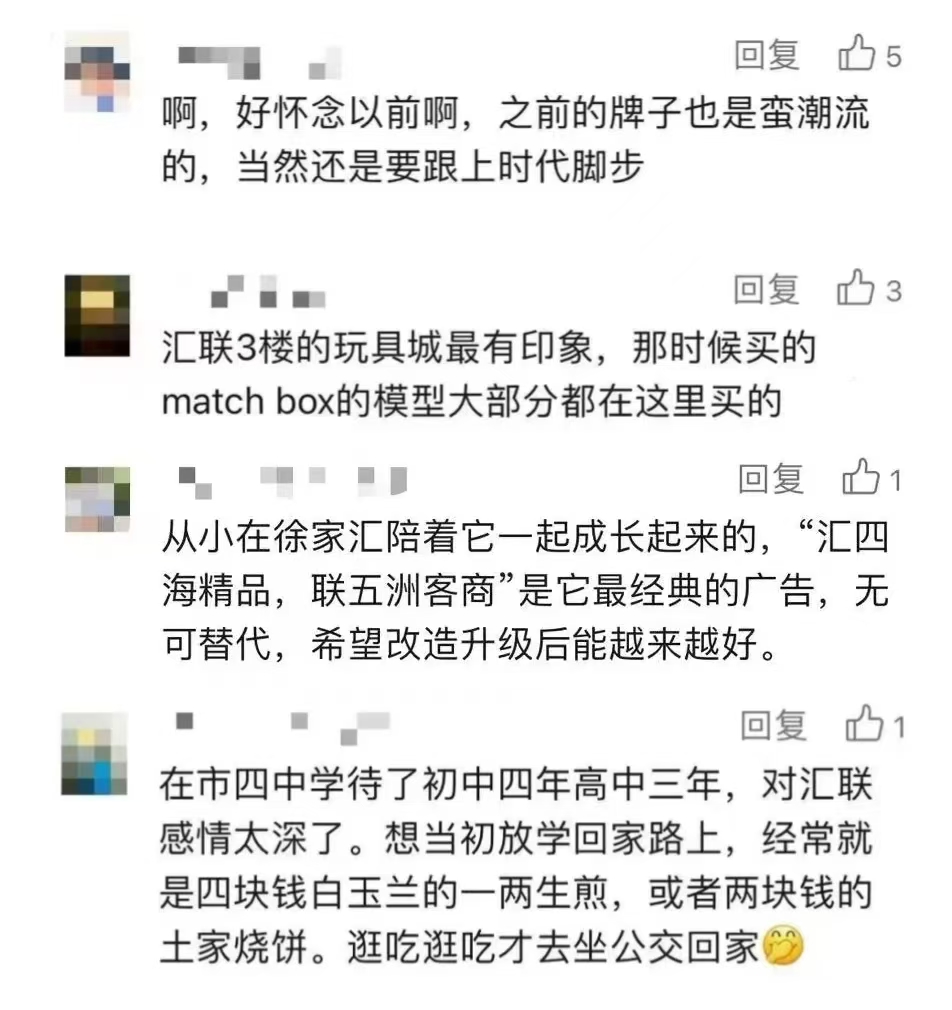Tap 回复 on the 汇联3楼的玩具城 comment
952x1010 pixels.
[767, 290]
